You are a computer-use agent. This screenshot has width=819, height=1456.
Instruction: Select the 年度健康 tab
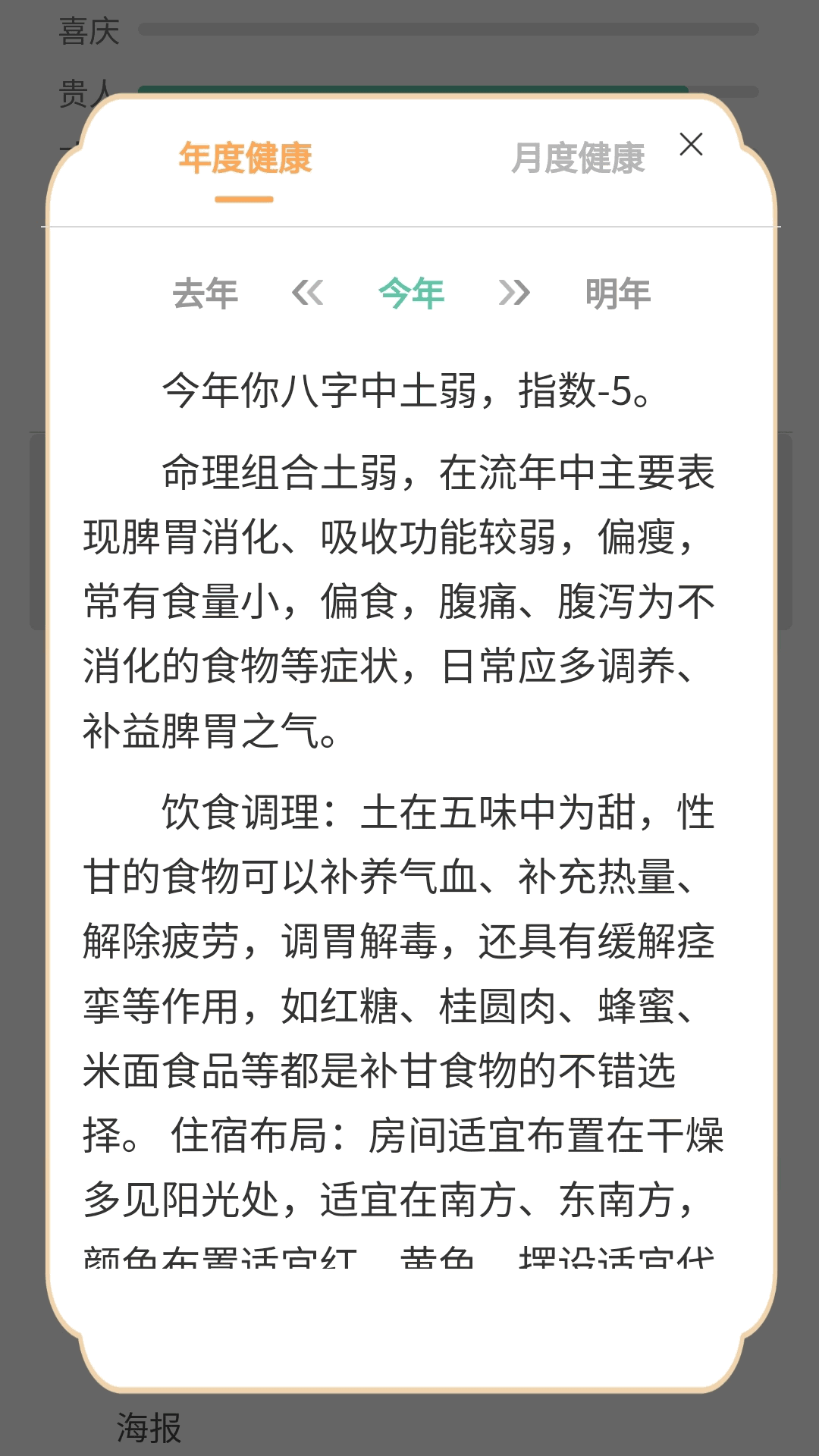coord(245,158)
